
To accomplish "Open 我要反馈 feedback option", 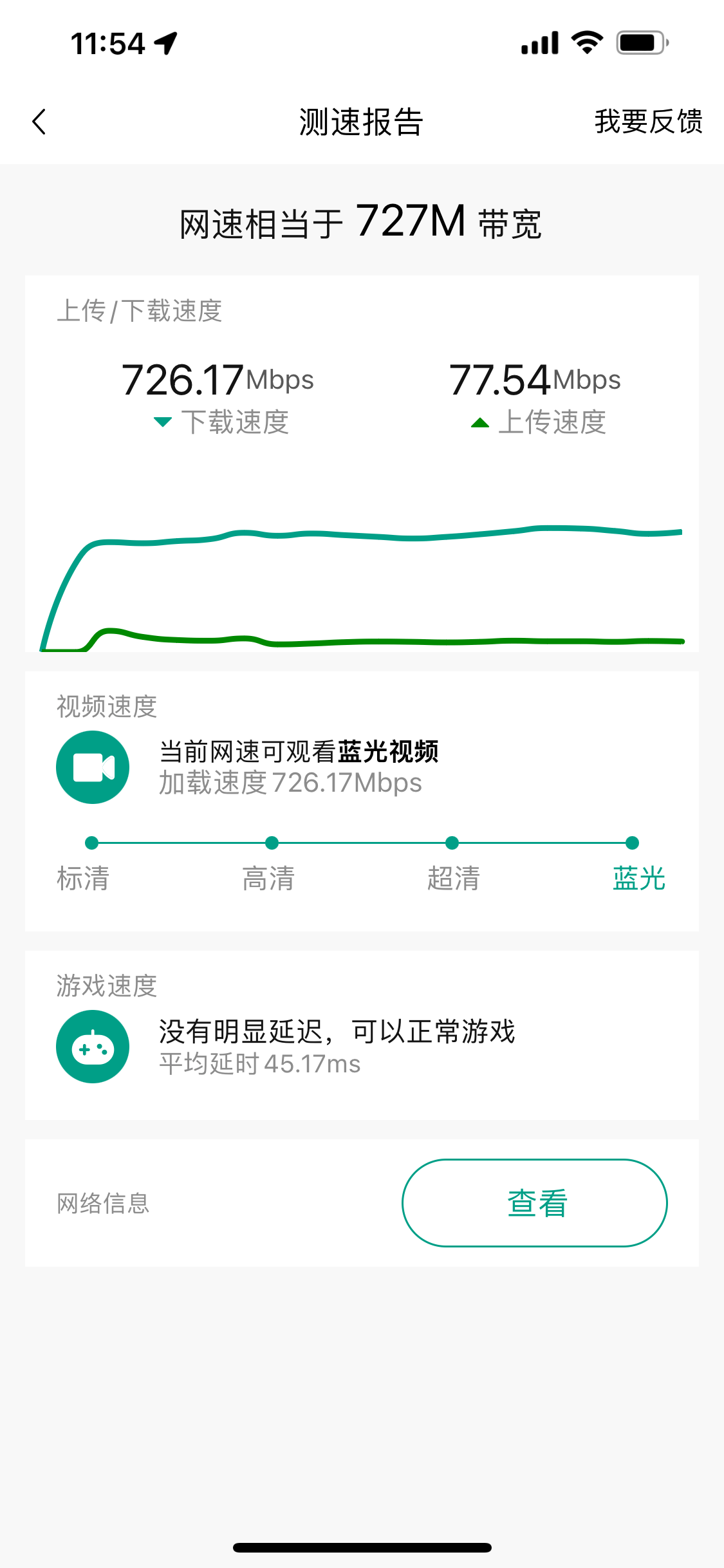I will pos(648,122).
